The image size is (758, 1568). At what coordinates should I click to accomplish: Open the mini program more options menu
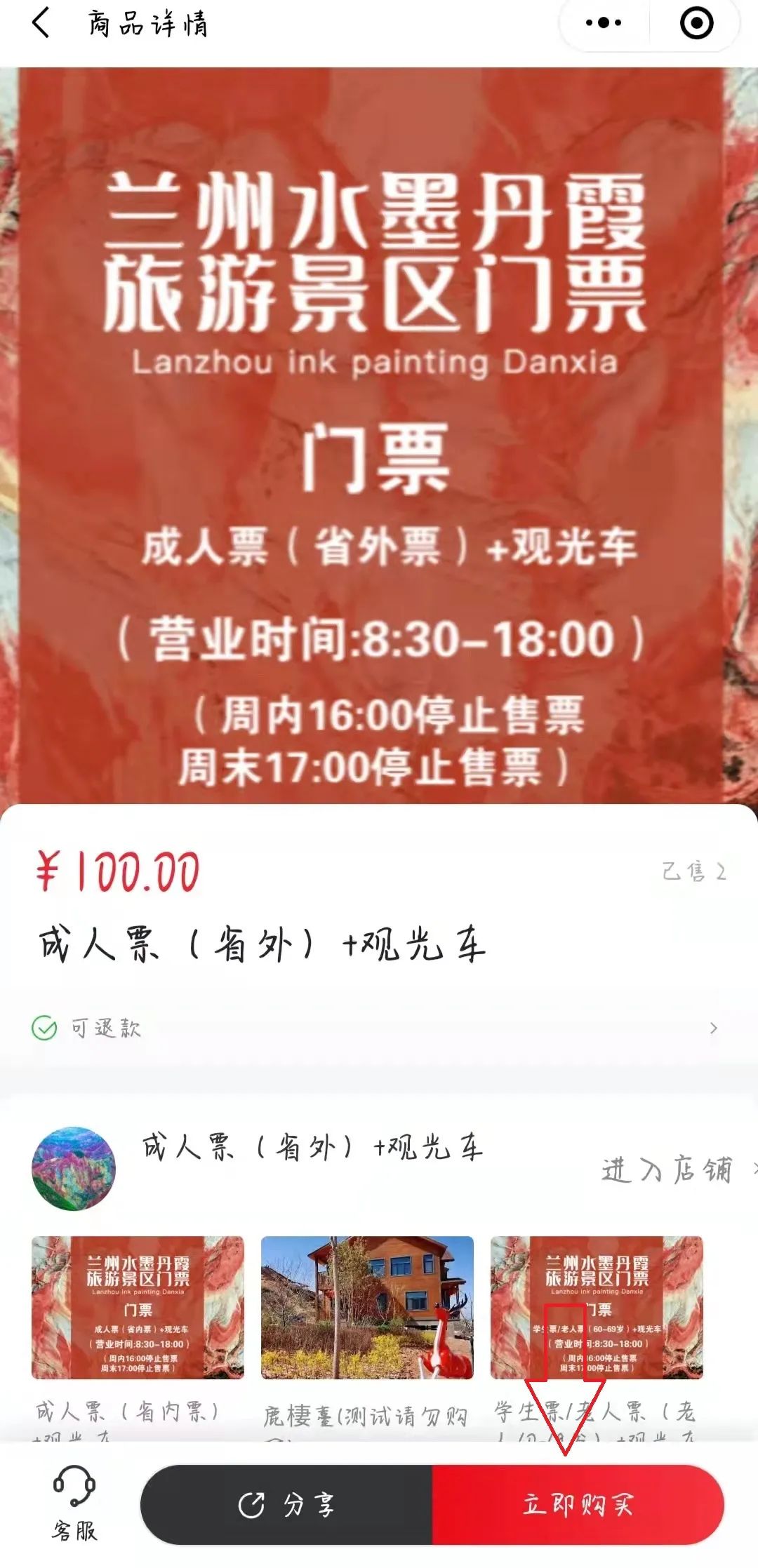[x=604, y=23]
